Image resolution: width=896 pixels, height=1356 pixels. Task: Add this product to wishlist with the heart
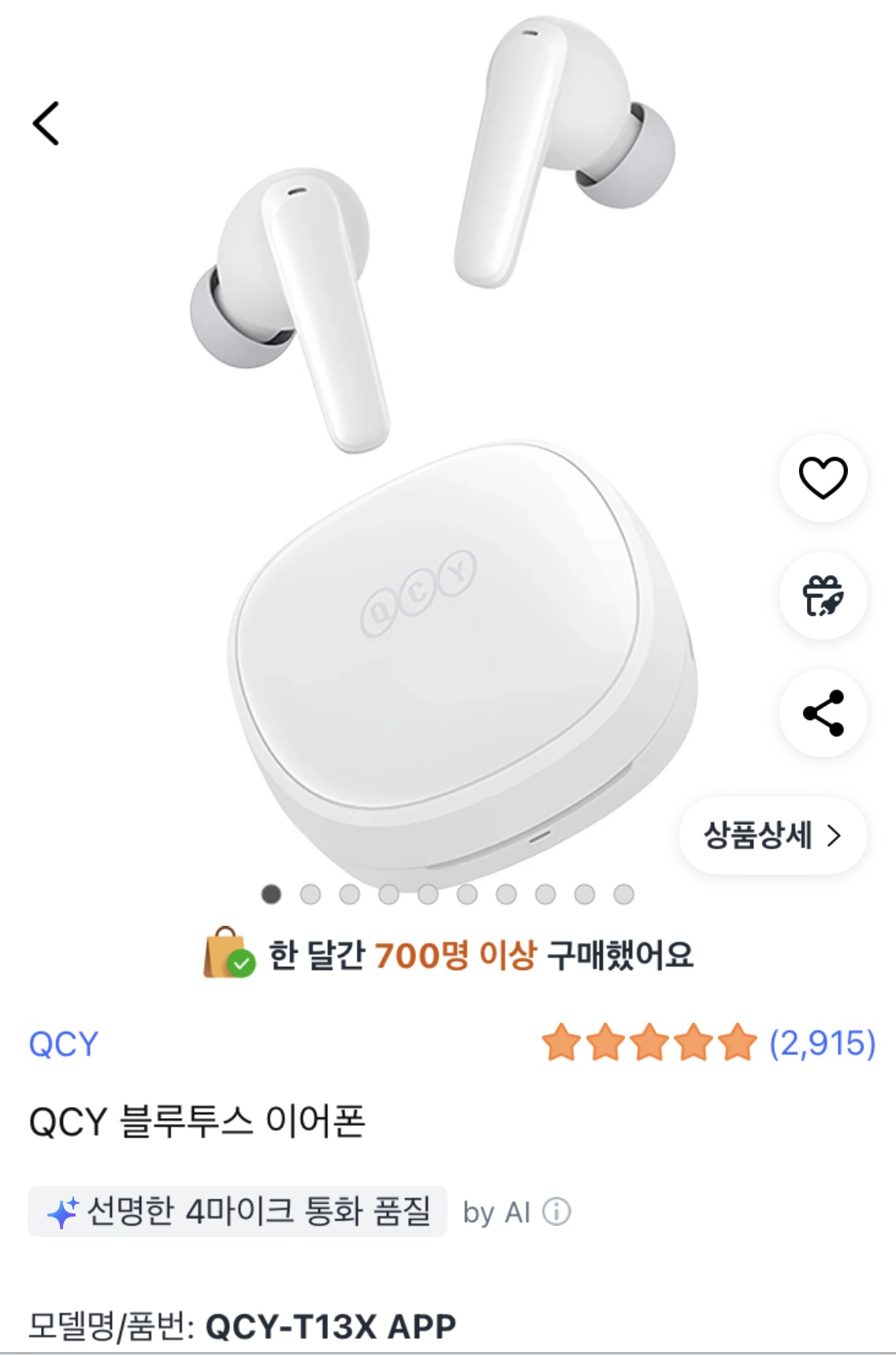(x=823, y=477)
